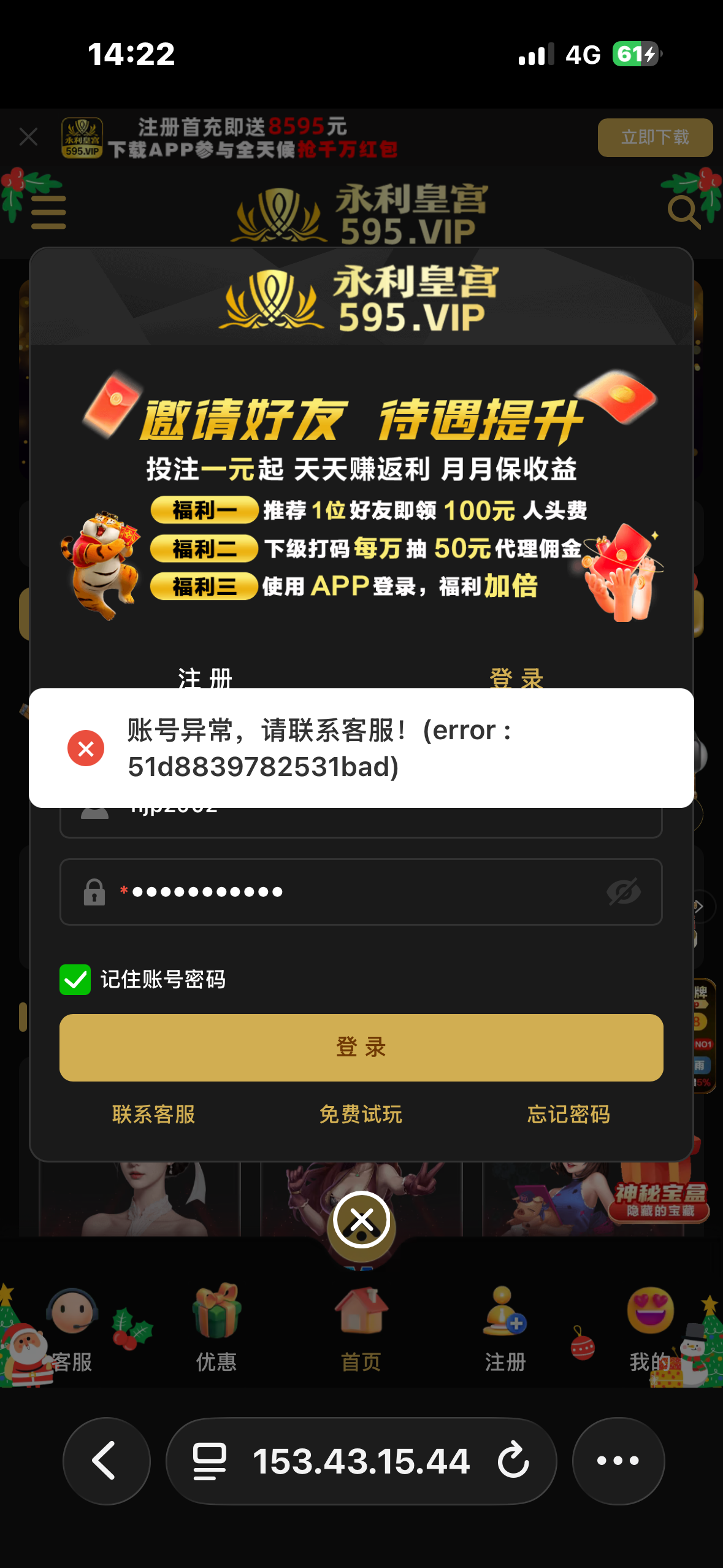This screenshot has height=1568, width=723.
Task: Switch to the 登录 login tab
Action: pos(516,678)
